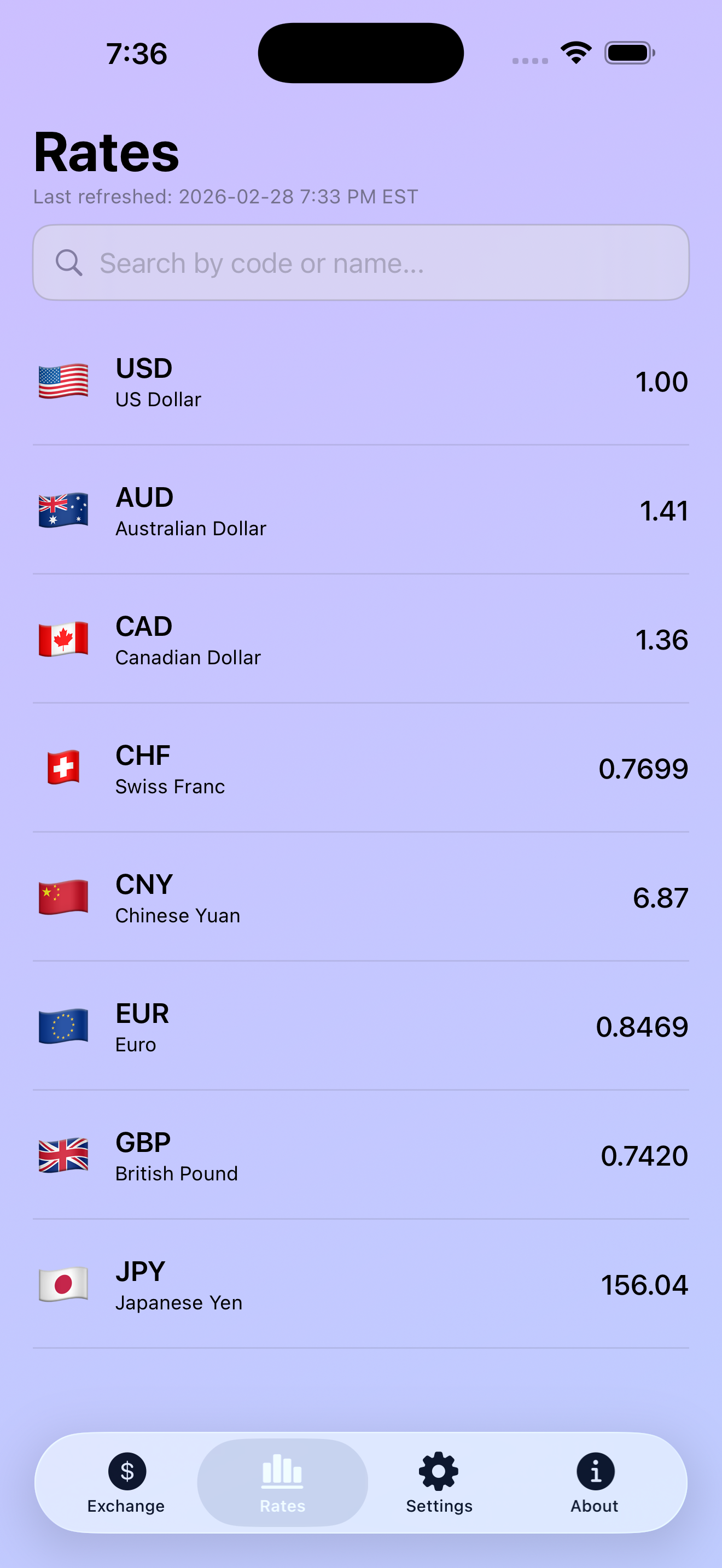The height and width of the screenshot is (1568, 722).
Task: Click the Australian flag icon
Action: [x=63, y=511]
